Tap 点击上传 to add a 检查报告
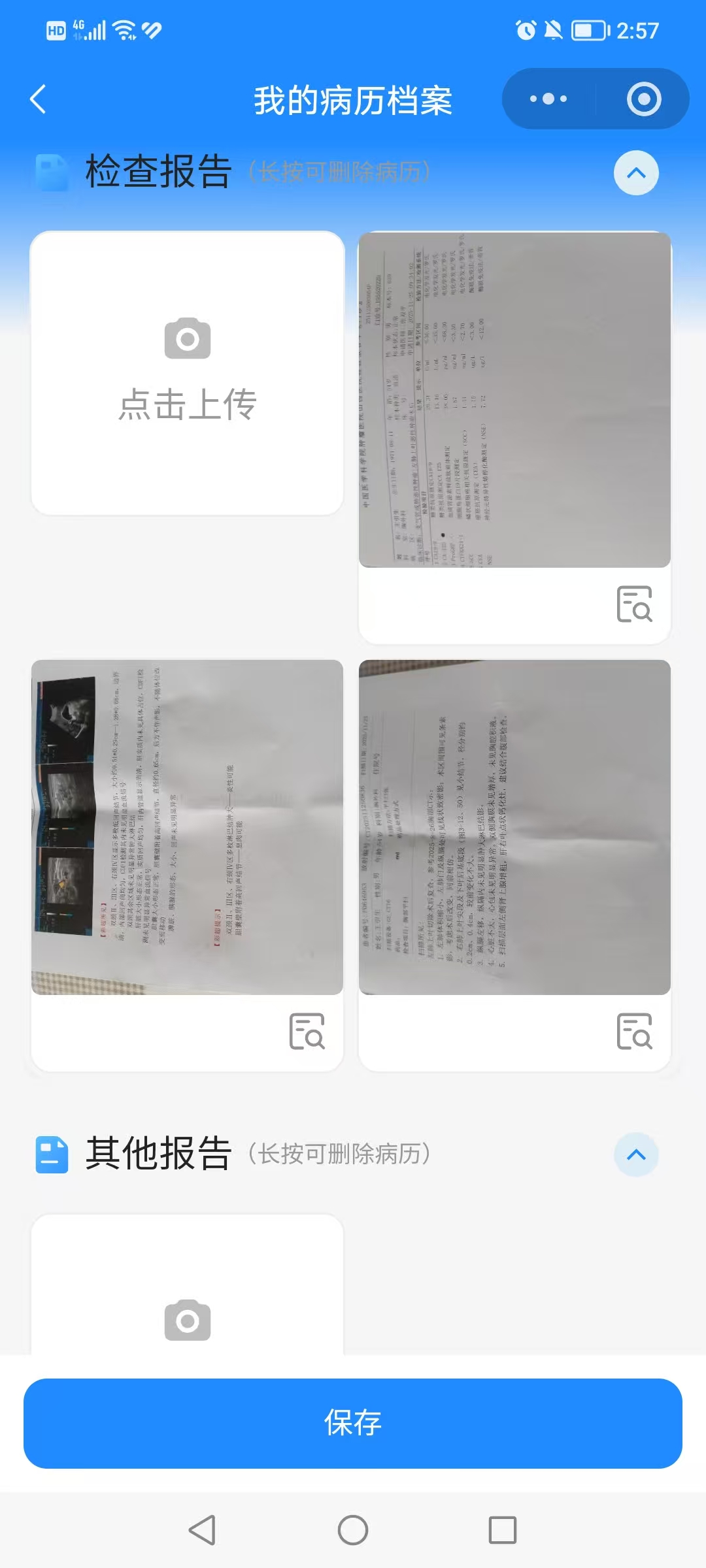Screen dimensions: 706x1568 [188, 373]
